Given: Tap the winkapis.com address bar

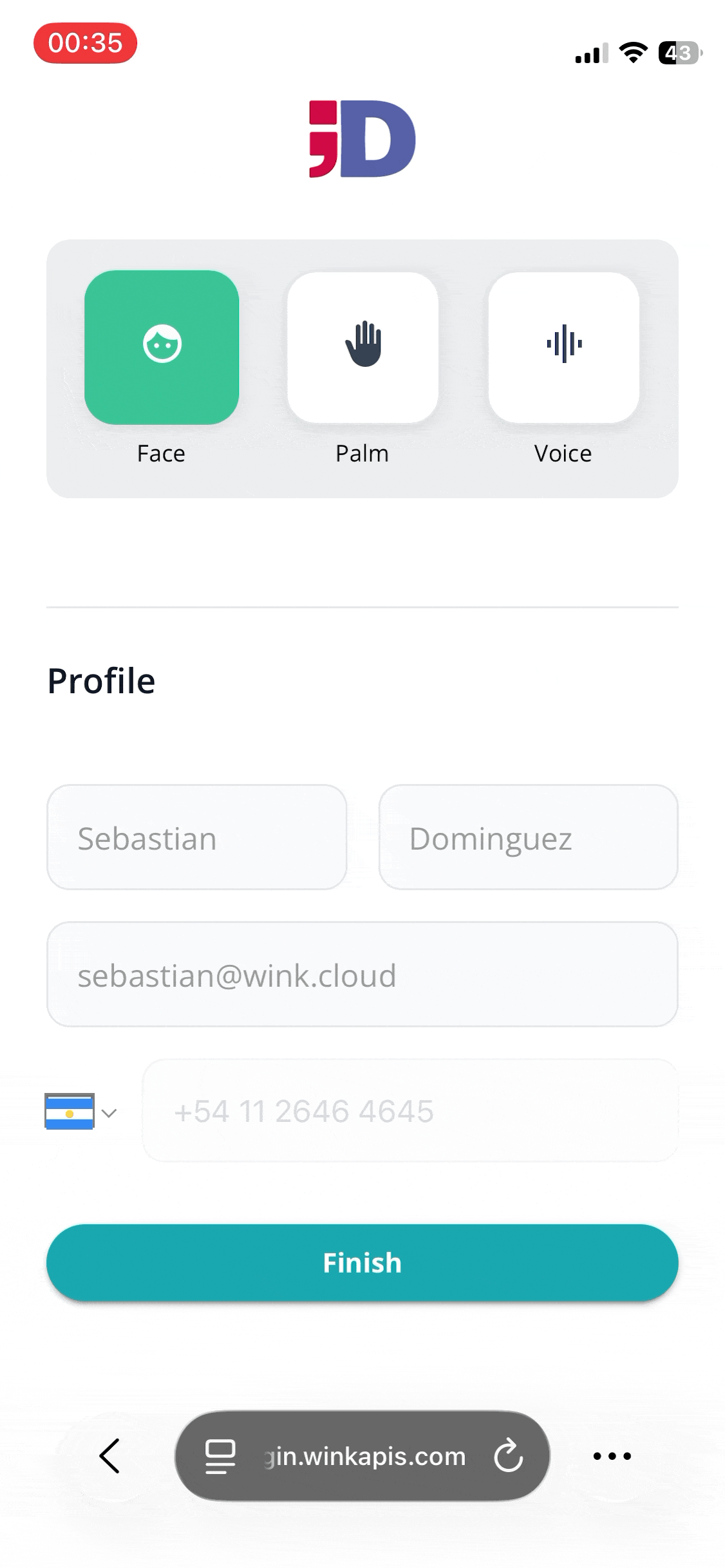Looking at the screenshot, I should point(364,1455).
